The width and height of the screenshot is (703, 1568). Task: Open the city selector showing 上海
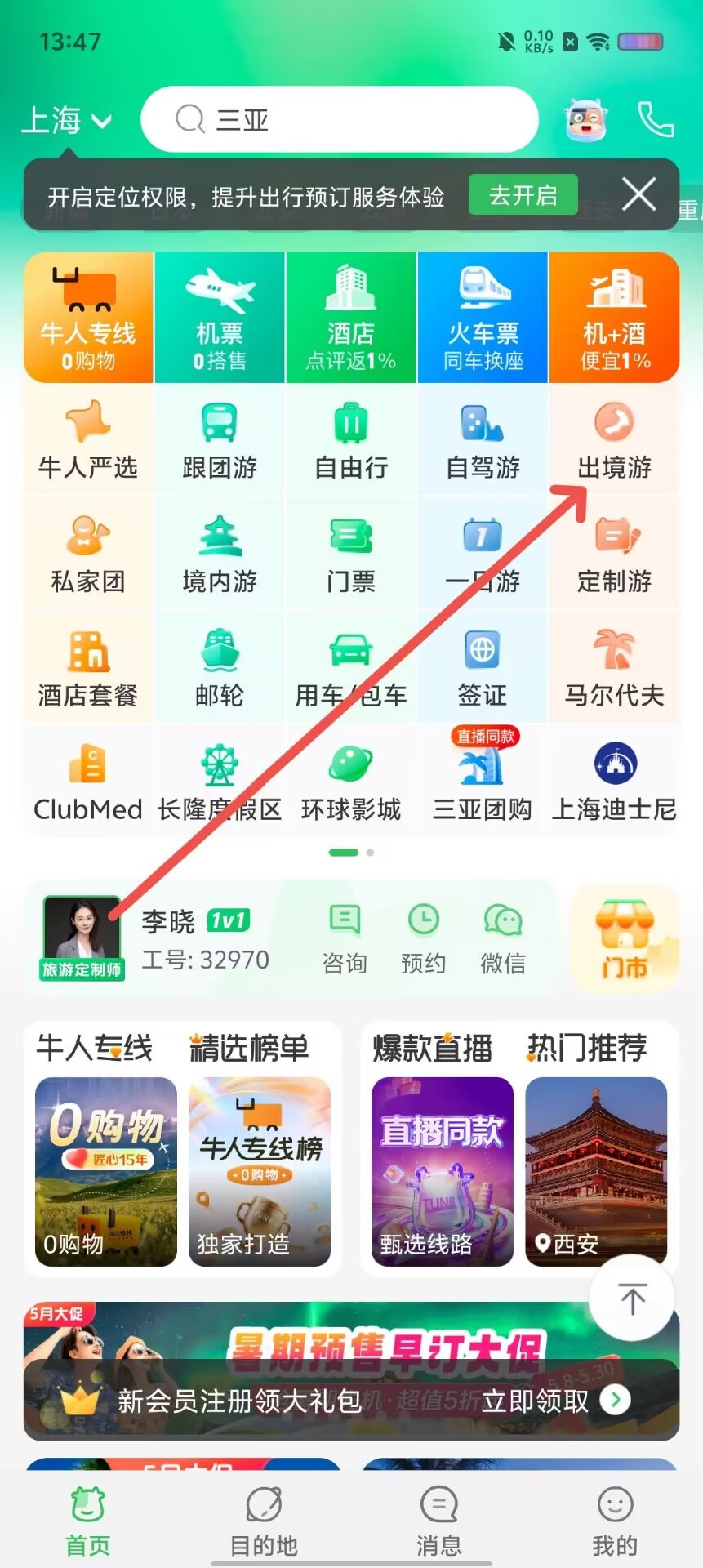tap(65, 121)
